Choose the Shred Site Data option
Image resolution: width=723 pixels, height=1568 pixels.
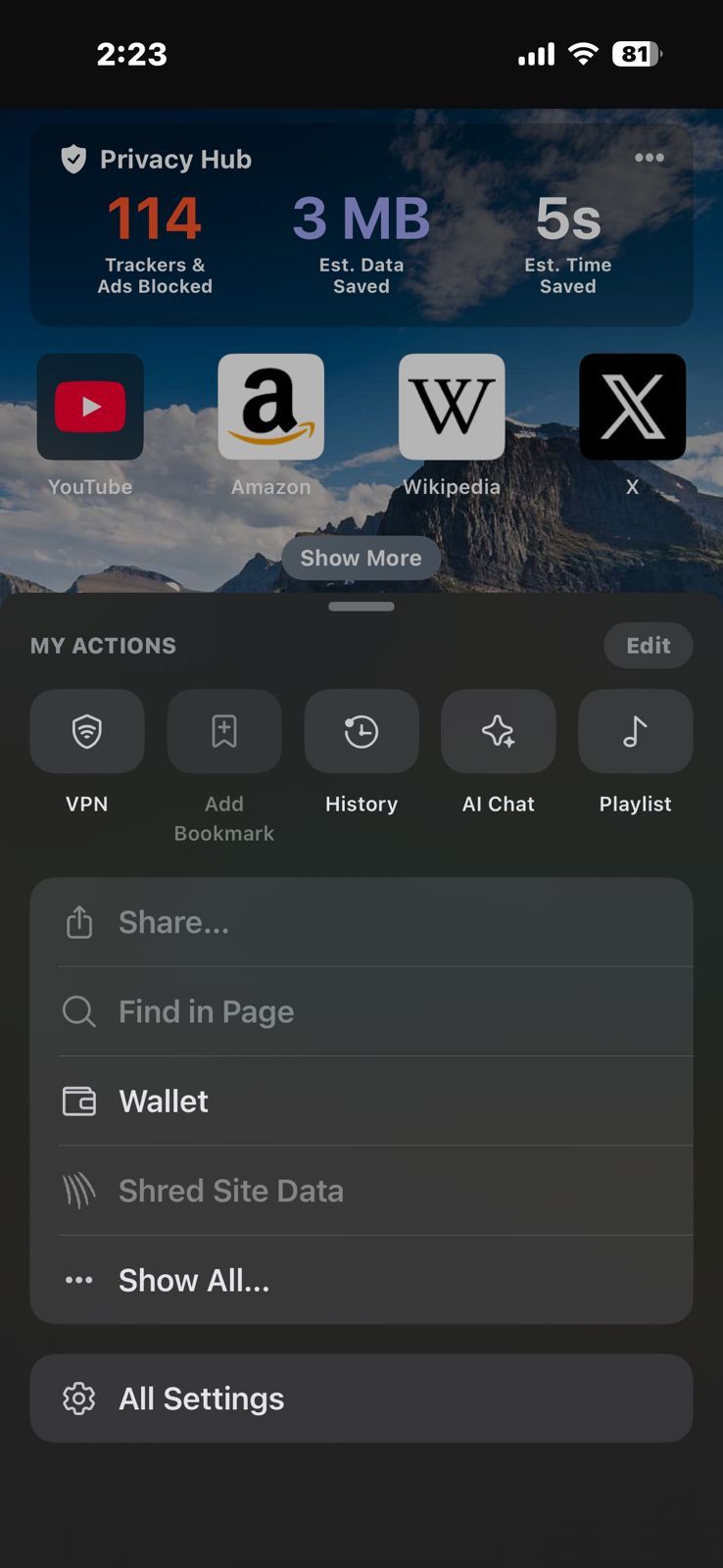[x=231, y=1190]
